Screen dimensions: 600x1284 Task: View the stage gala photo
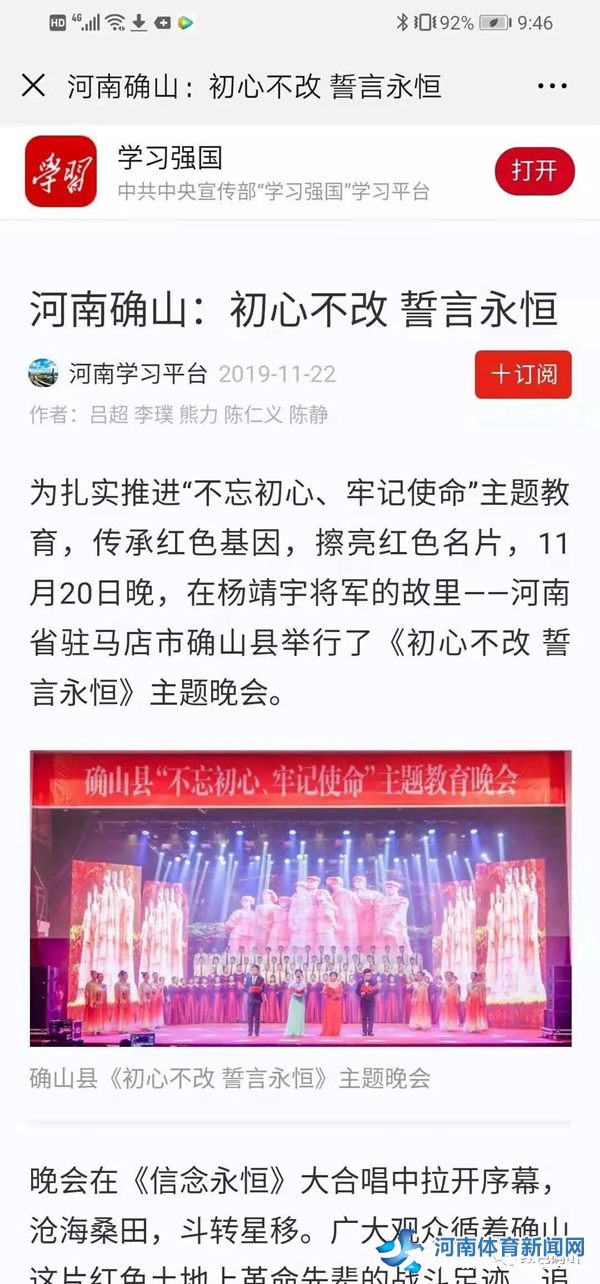[x=300, y=898]
